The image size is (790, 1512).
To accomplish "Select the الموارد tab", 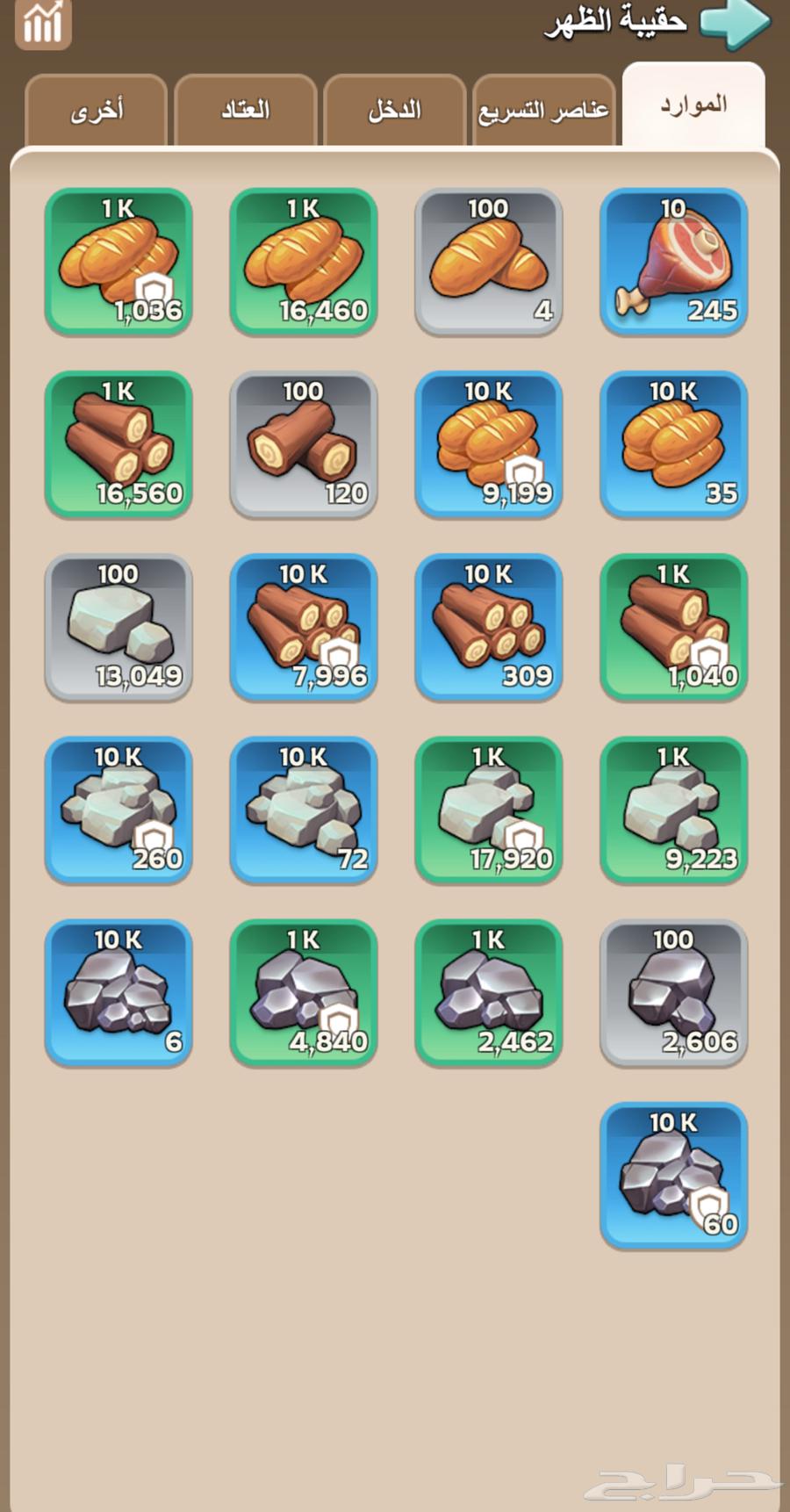I will point(693,105).
